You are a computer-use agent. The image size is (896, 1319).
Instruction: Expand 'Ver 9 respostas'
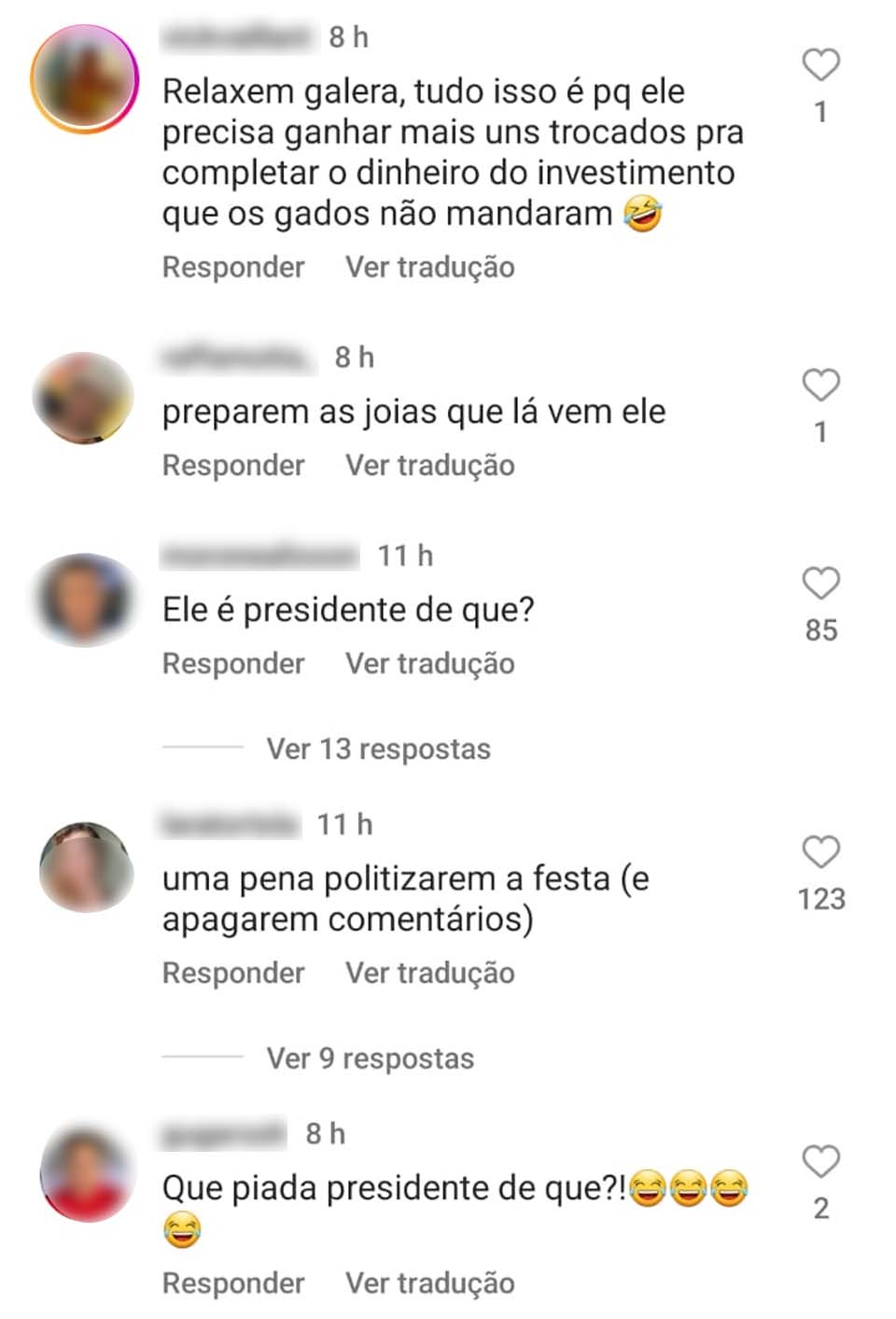pos(370,1059)
